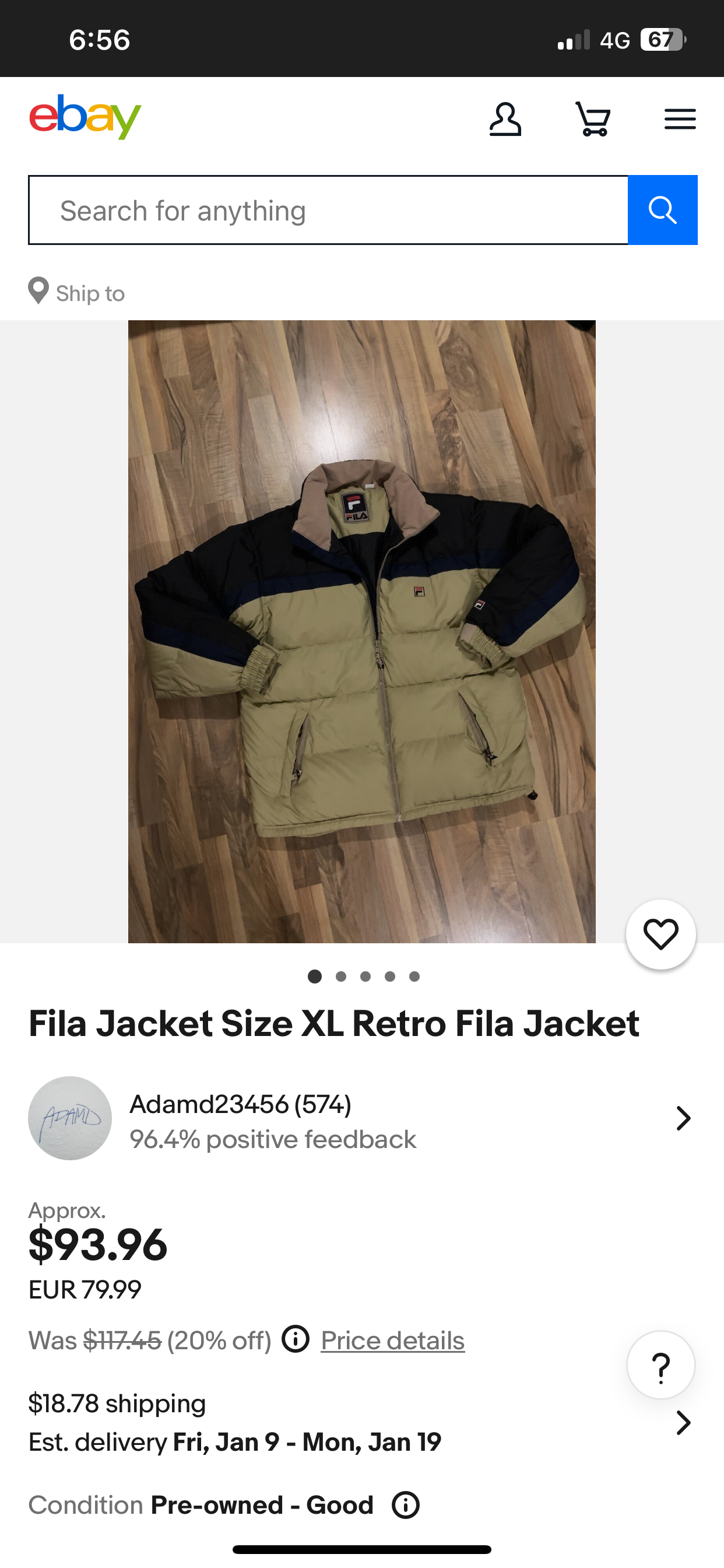The image size is (724, 1568).
Task: Click the price details info icon
Action: point(296,1340)
